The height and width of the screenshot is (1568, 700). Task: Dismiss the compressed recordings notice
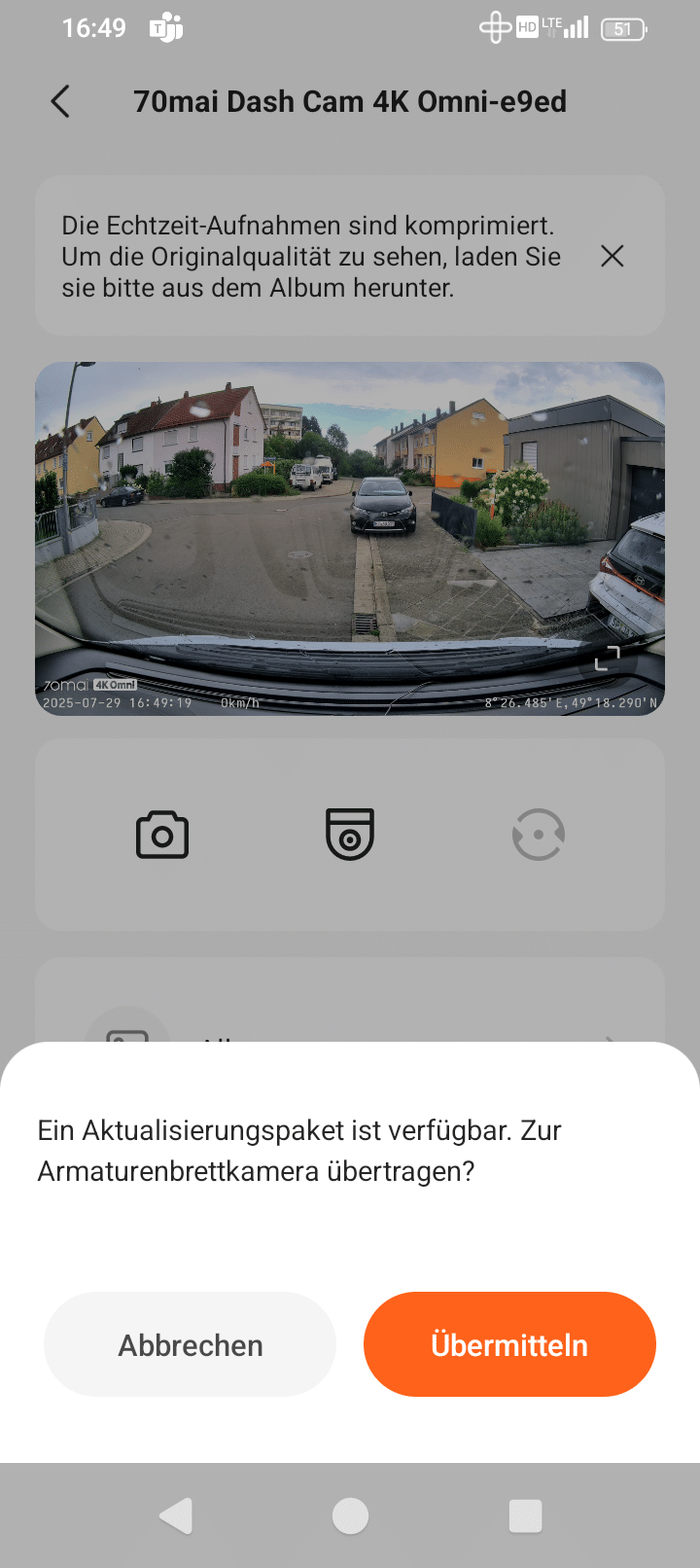(x=612, y=256)
